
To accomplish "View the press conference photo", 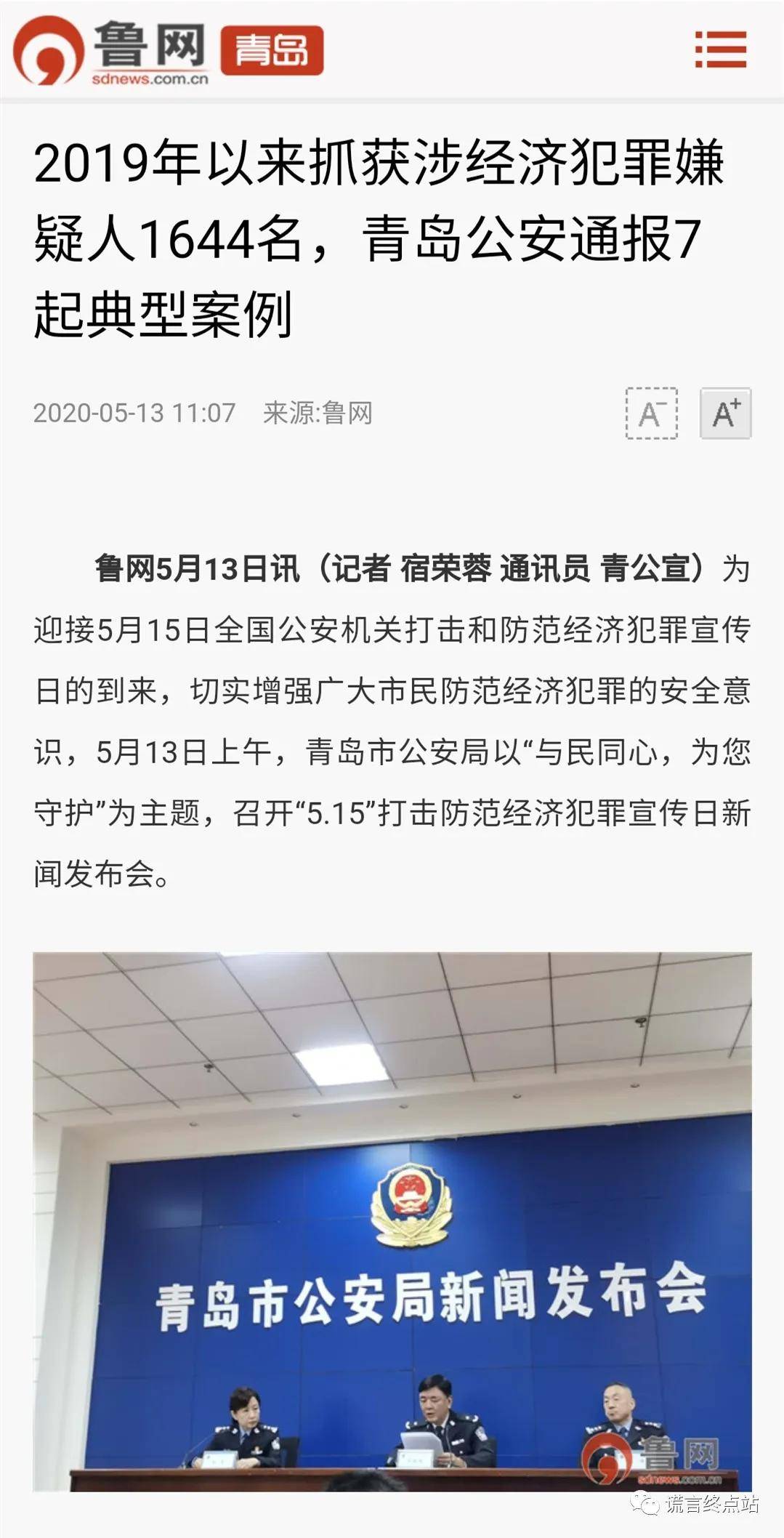I will pos(392,1221).
